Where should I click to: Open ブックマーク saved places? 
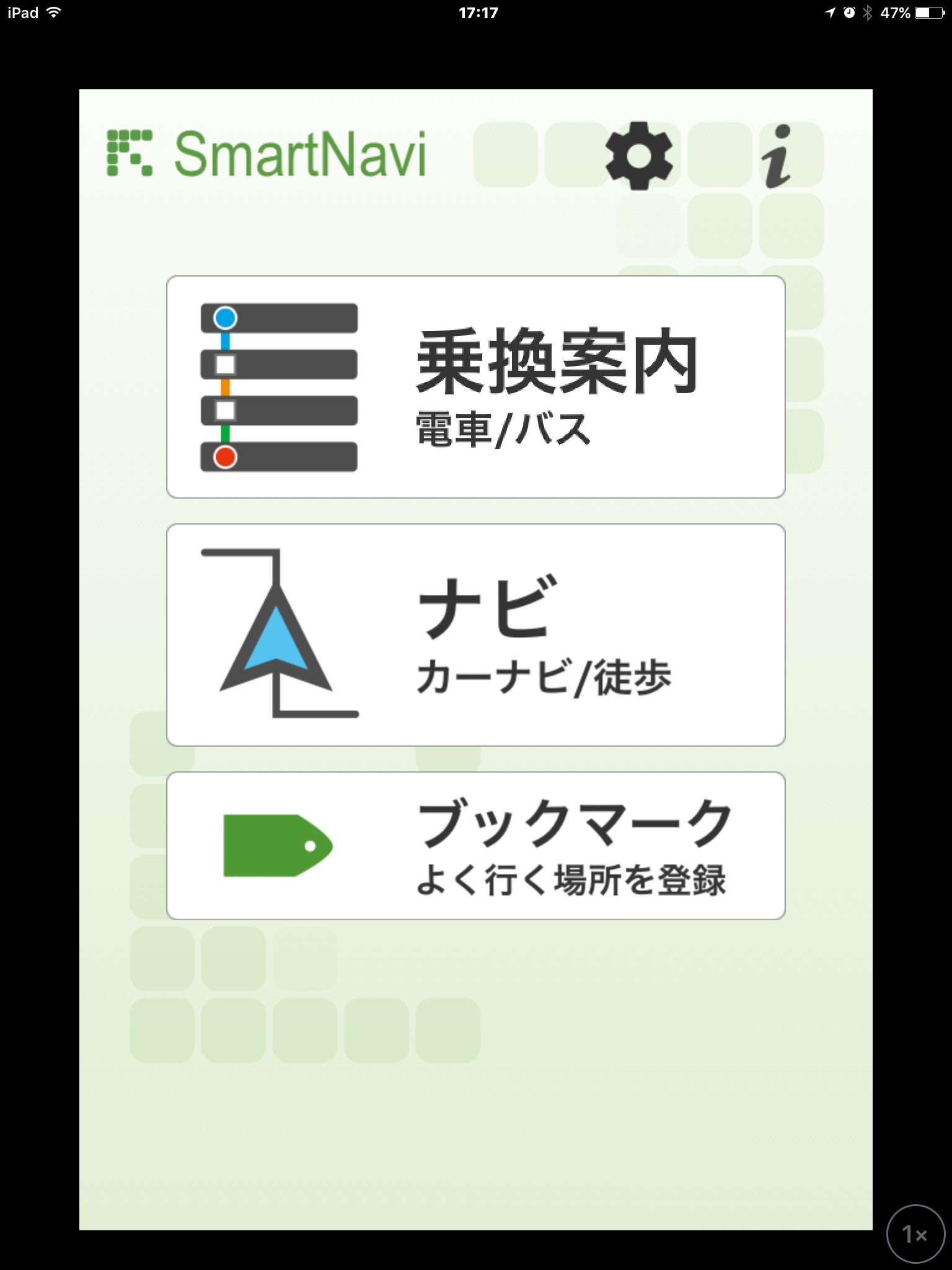coord(475,846)
